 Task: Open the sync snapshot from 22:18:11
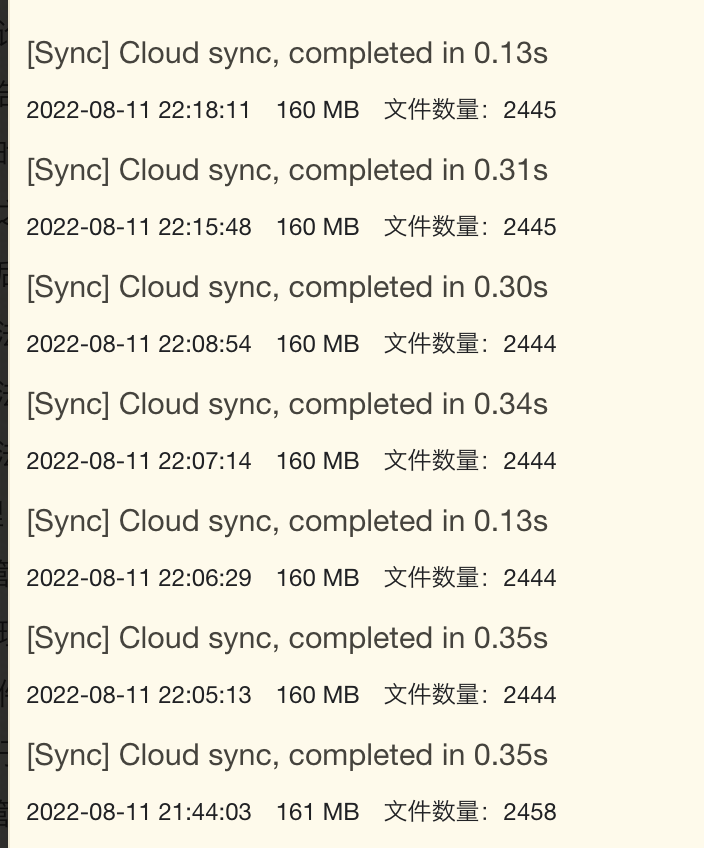point(287,53)
